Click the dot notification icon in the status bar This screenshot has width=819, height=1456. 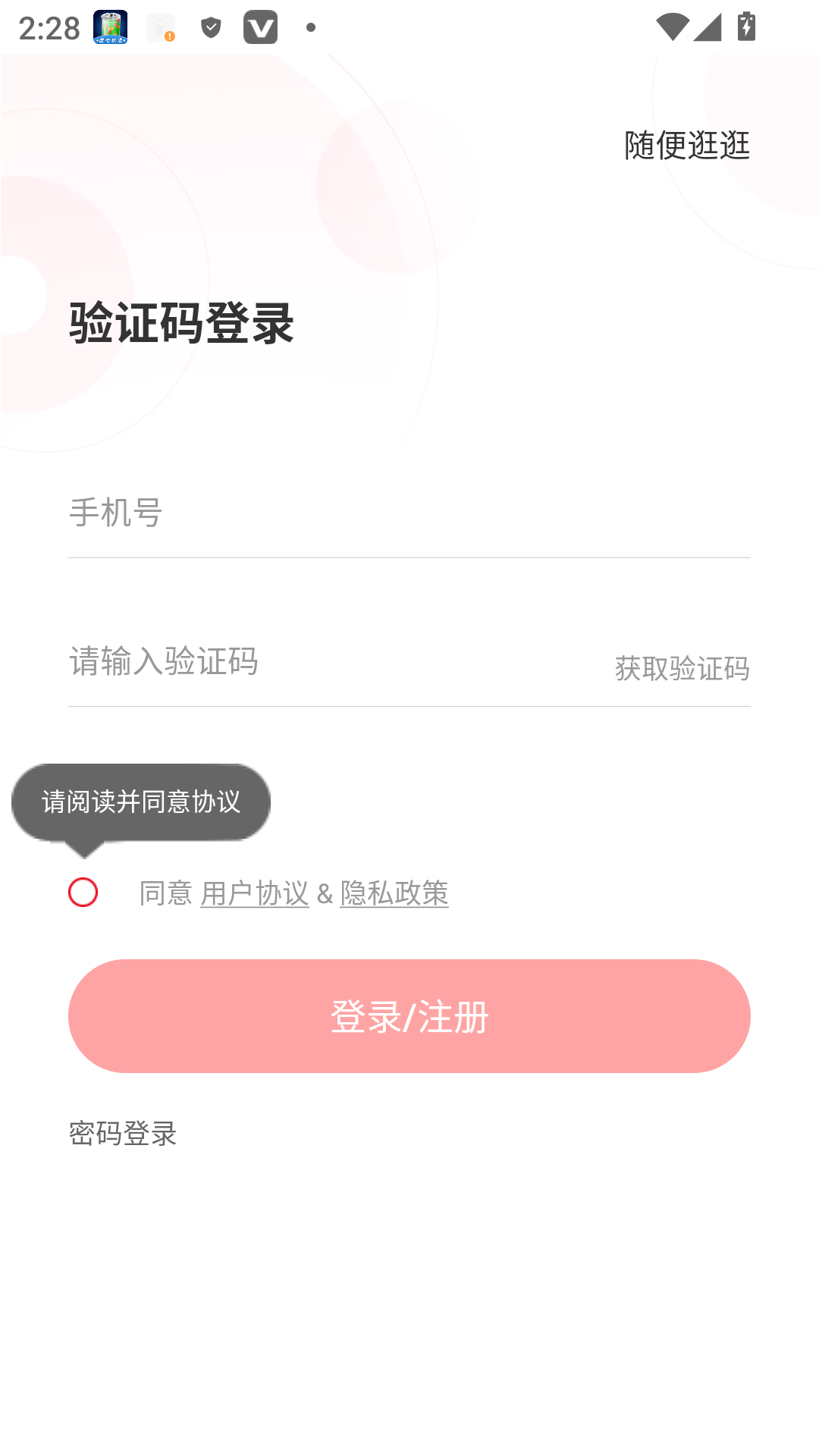309,29
